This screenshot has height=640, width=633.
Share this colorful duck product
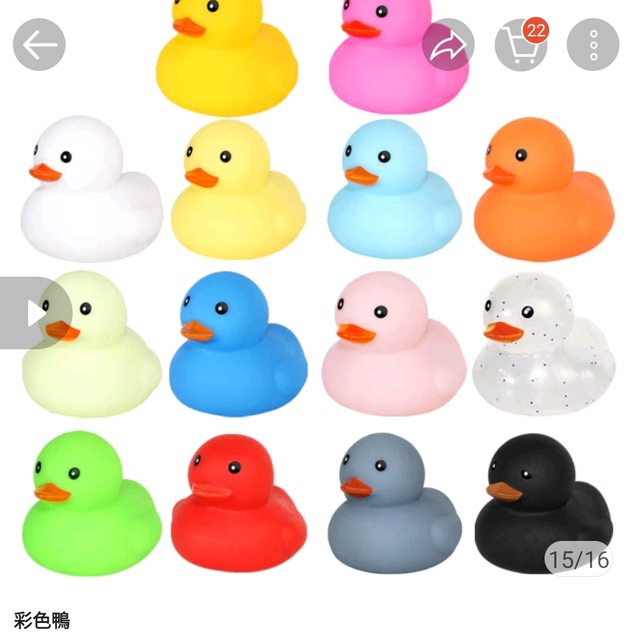point(448,45)
